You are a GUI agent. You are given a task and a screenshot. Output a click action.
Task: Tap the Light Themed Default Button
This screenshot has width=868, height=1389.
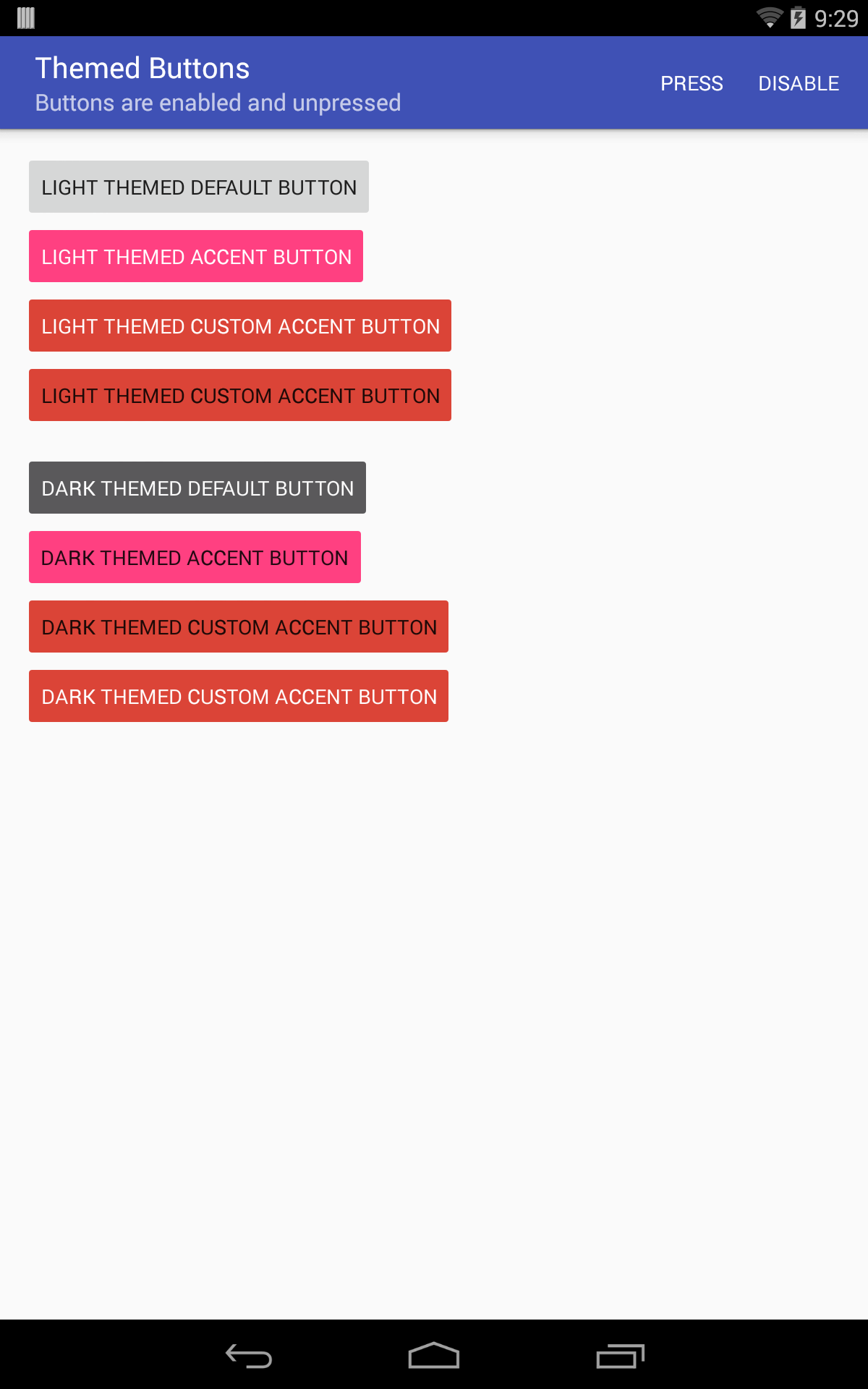(x=199, y=187)
